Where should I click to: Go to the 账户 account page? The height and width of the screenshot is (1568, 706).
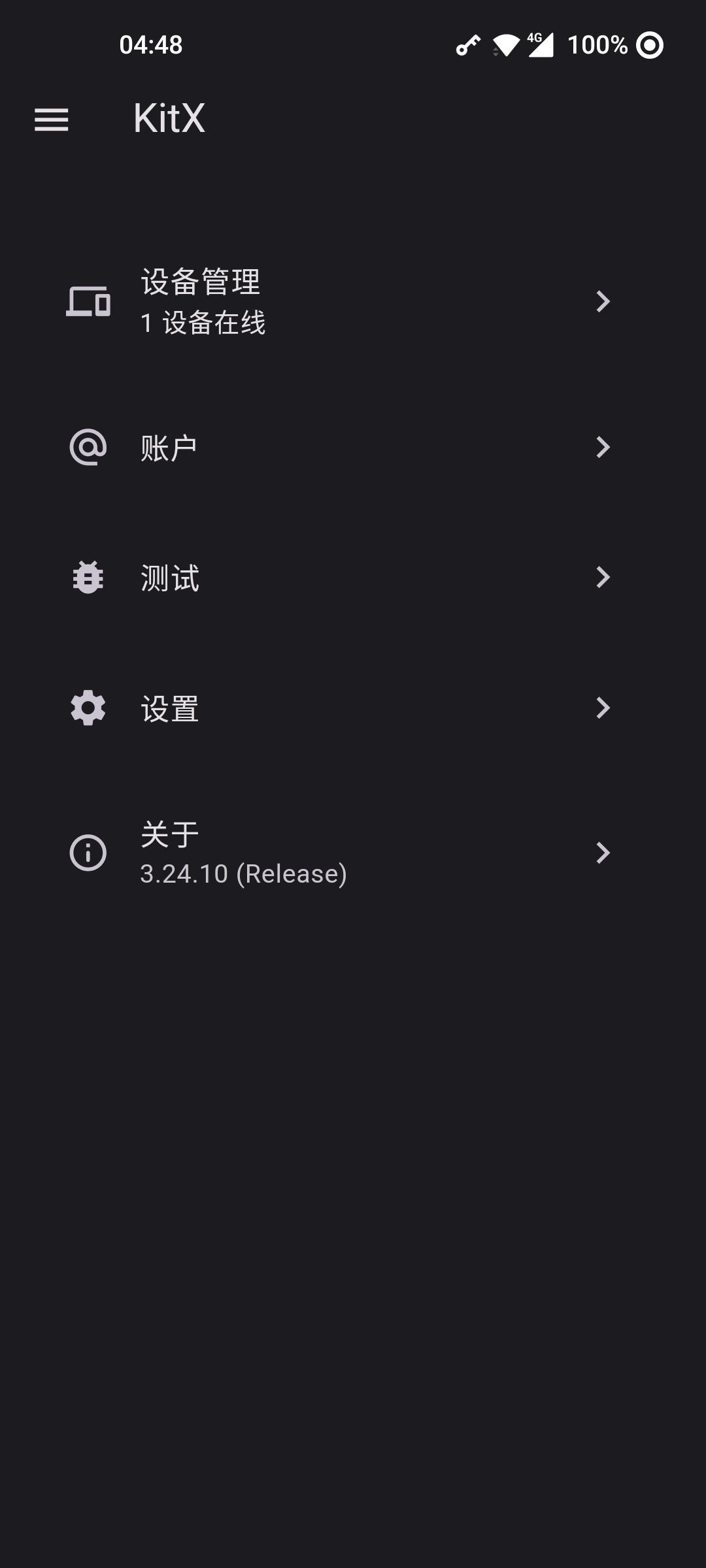pyautogui.click(x=340, y=448)
